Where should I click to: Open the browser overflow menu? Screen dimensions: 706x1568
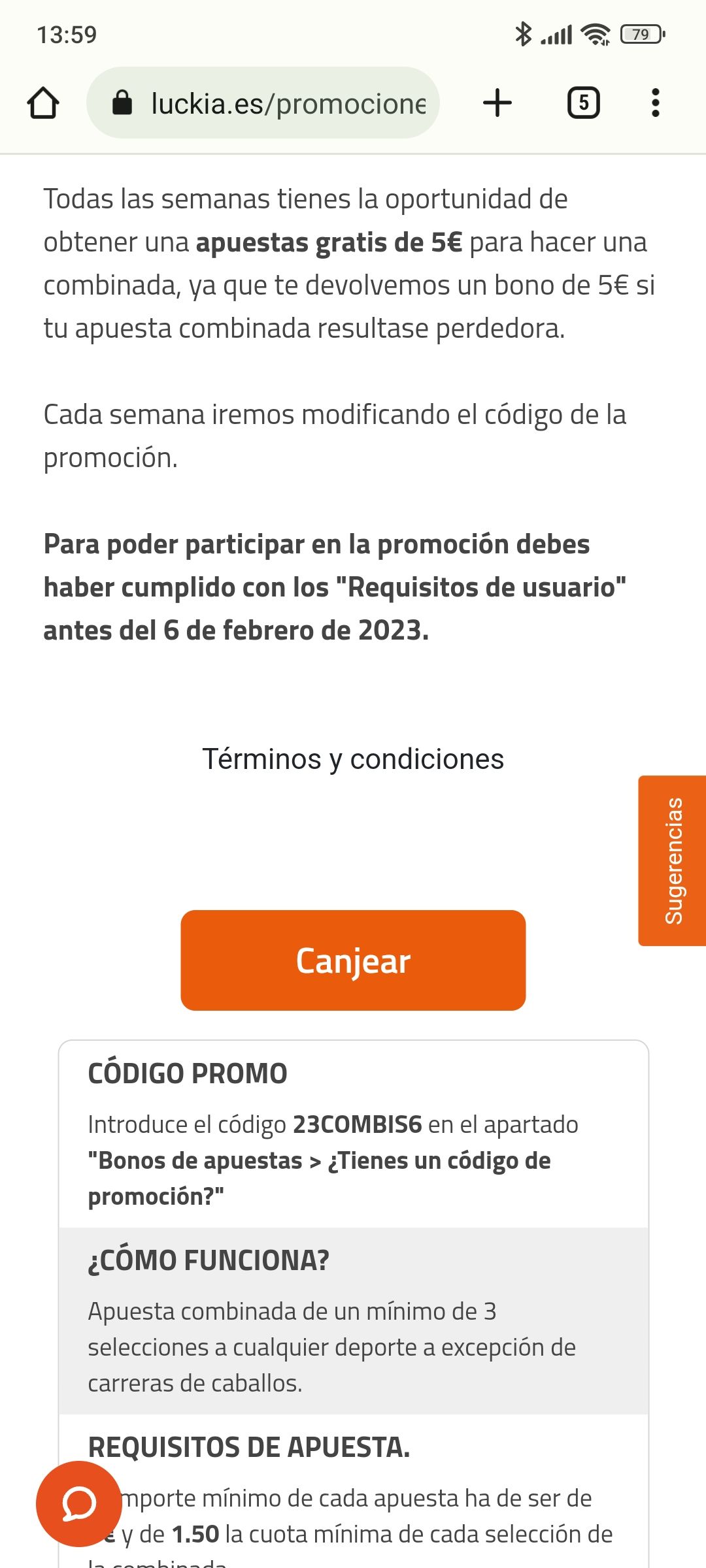[x=655, y=103]
